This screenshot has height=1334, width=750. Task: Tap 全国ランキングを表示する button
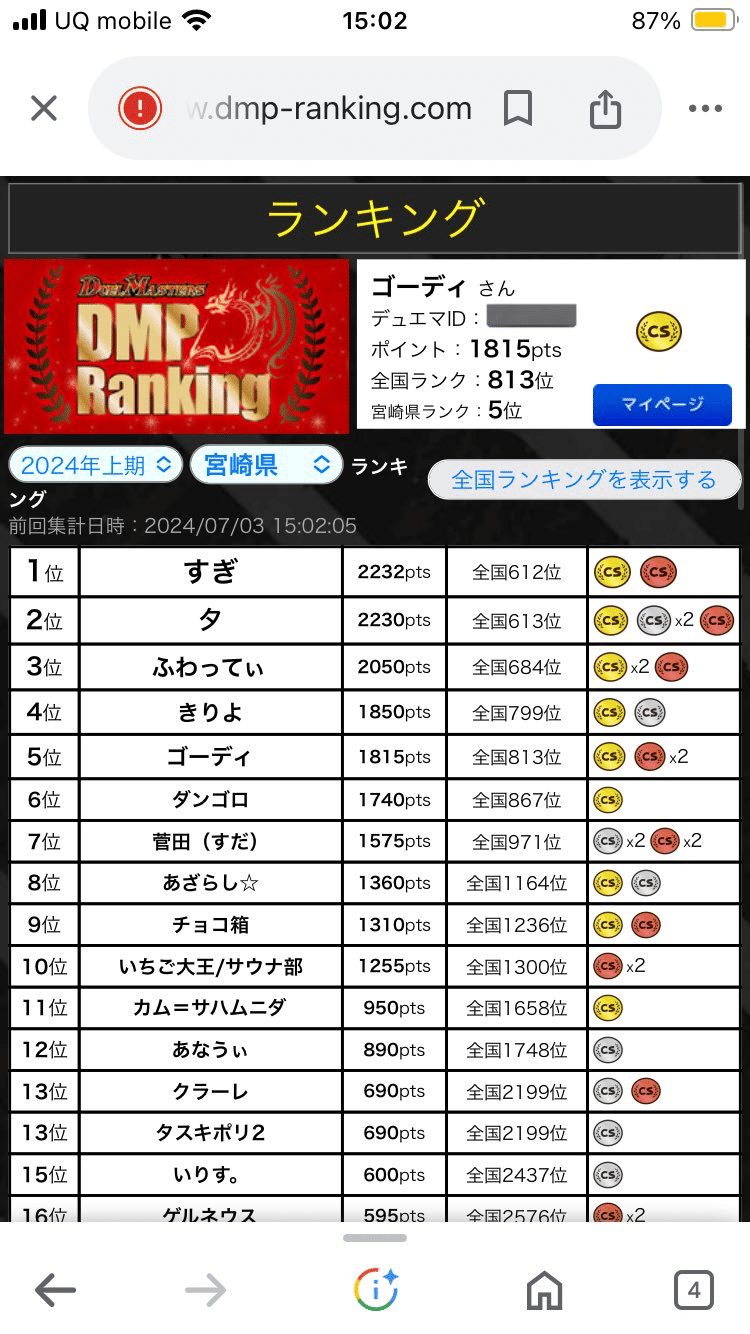[583, 480]
